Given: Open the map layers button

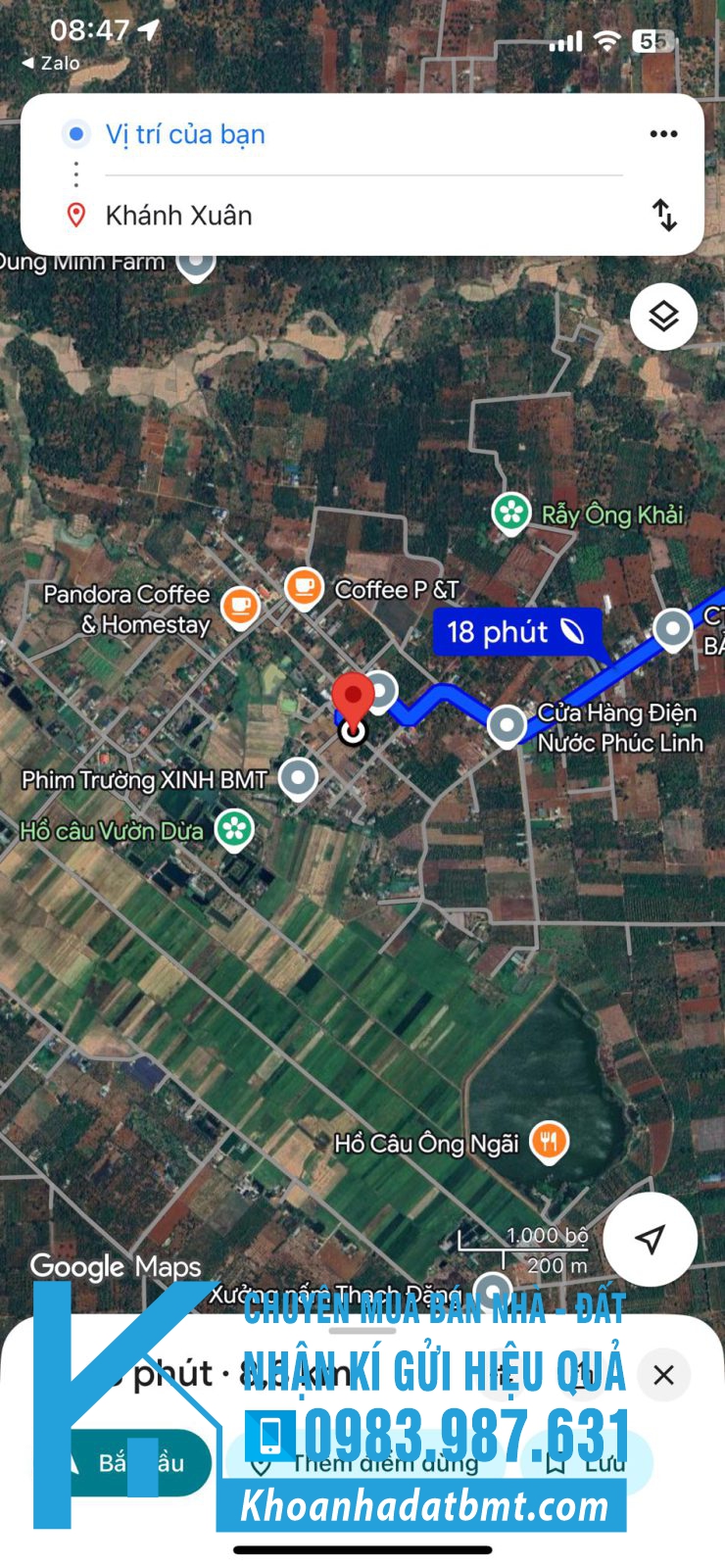Looking at the screenshot, I should pyautogui.click(x=663, y=317).
